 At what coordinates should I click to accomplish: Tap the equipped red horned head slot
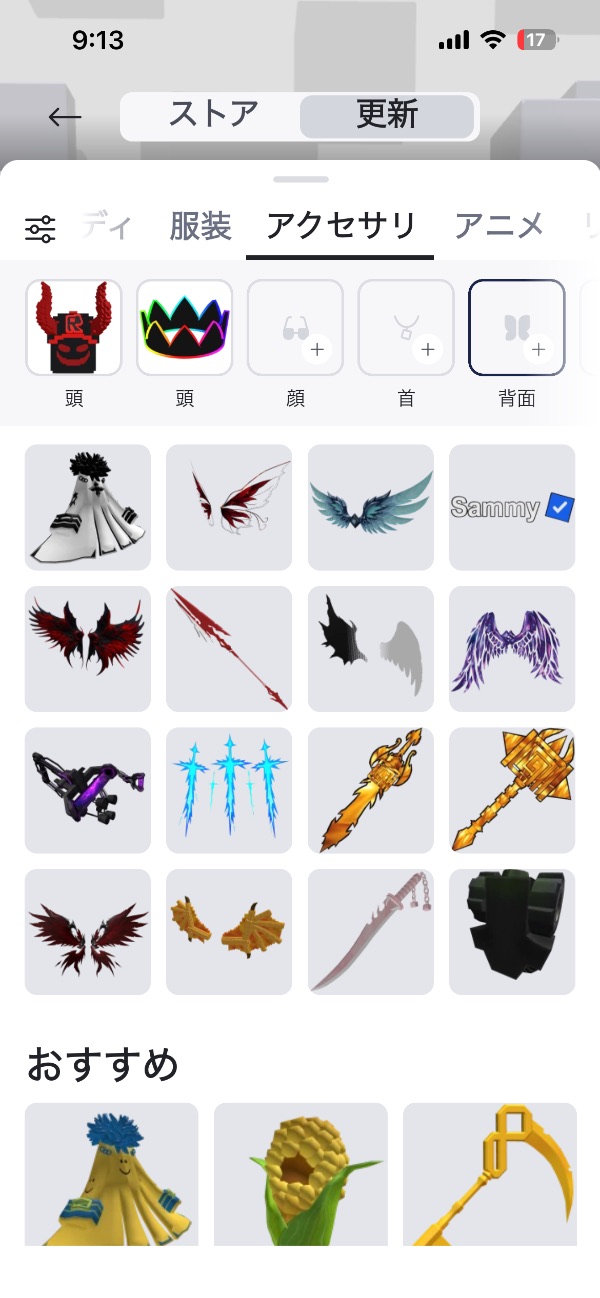click(74, 328)
